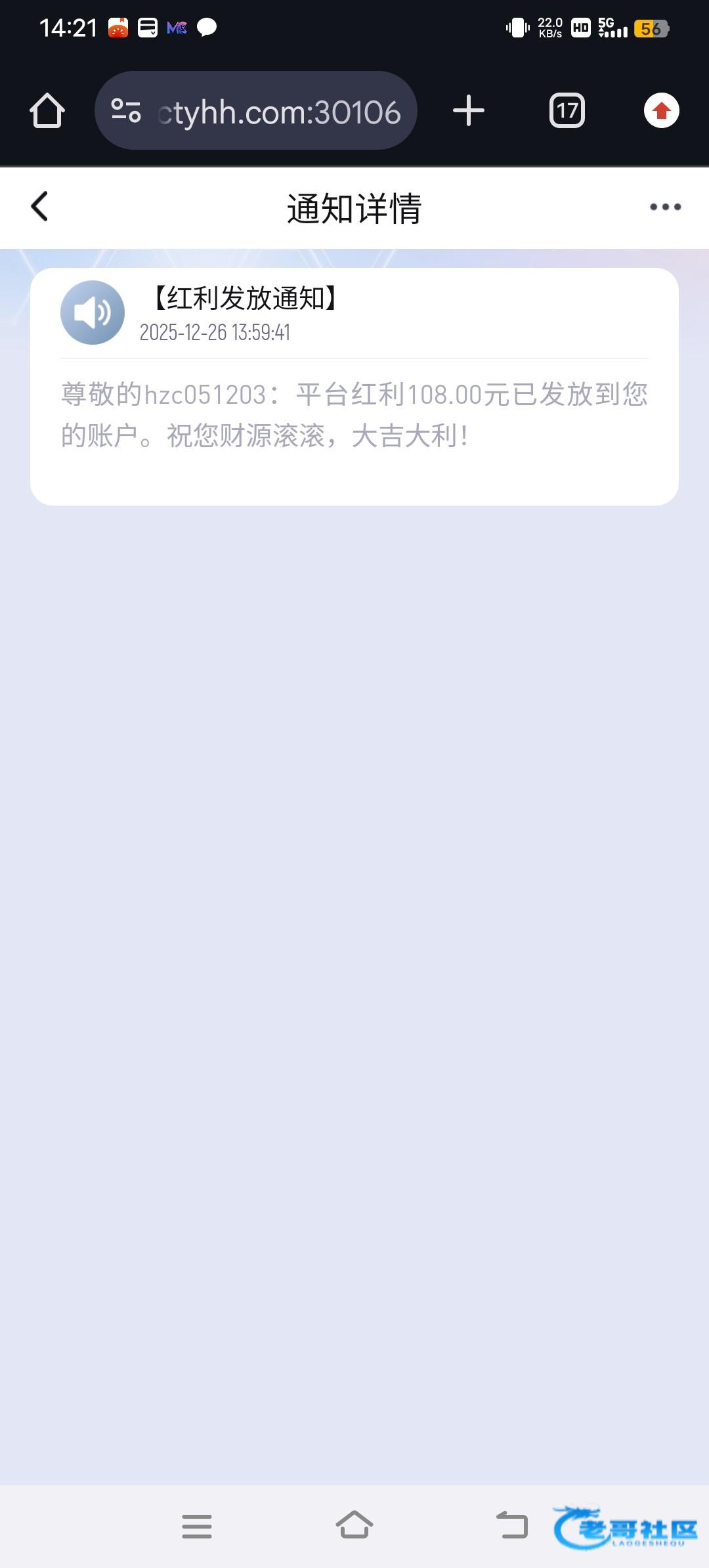Image resolution: width=709 pixels, height=1568 pixels.
Task: Show the 17 open tabs
Action: point(567,110)
